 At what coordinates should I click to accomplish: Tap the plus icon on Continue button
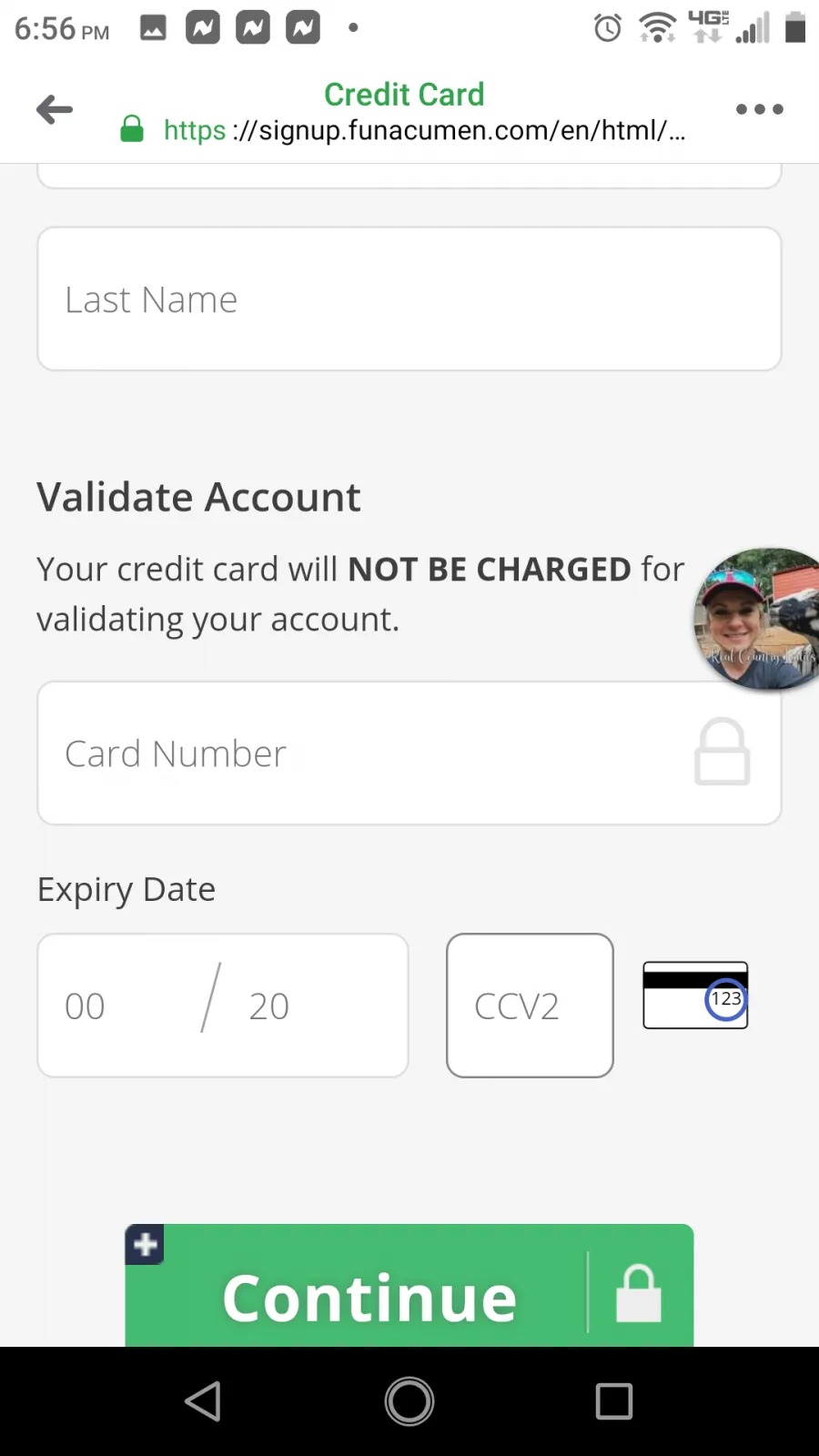(x=145, y=1244)
